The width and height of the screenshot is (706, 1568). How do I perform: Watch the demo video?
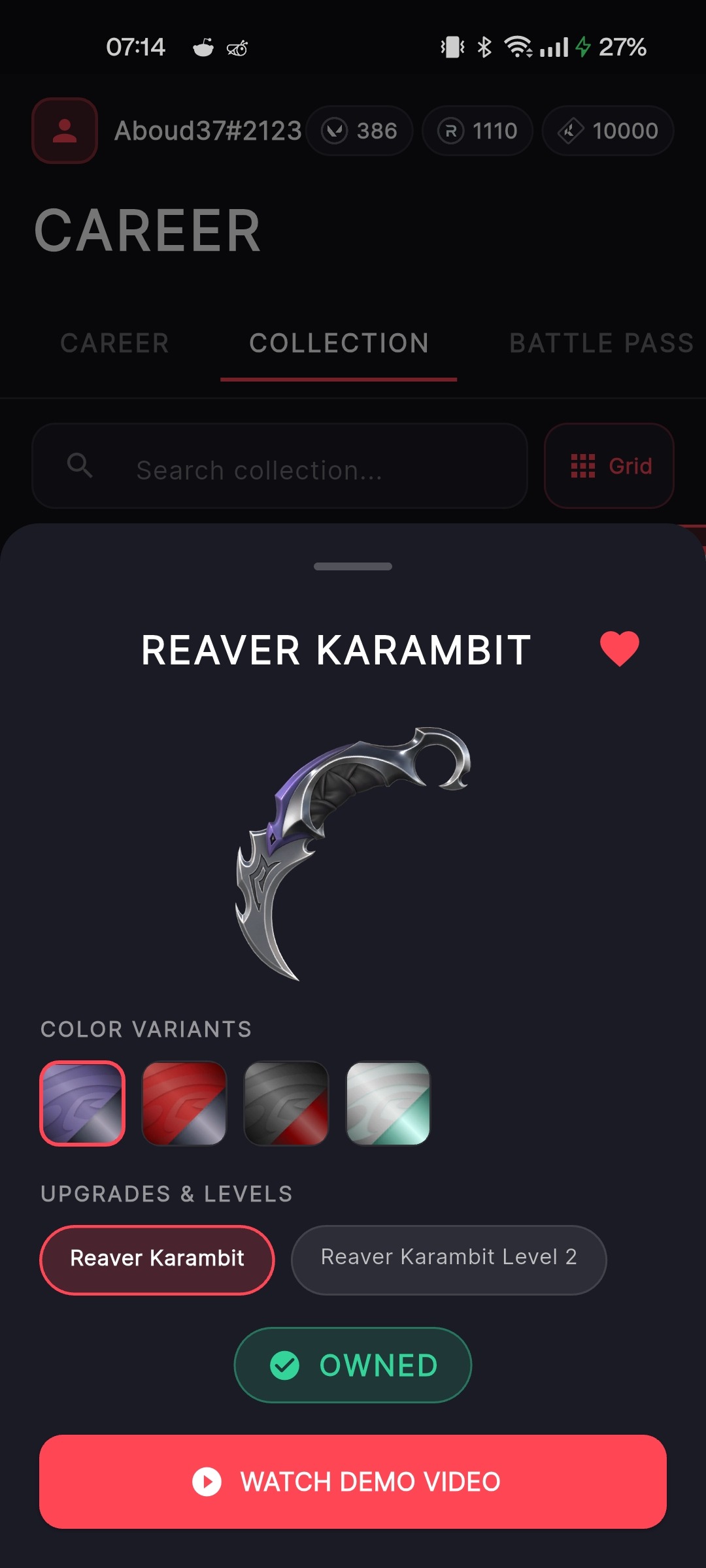353,1482
